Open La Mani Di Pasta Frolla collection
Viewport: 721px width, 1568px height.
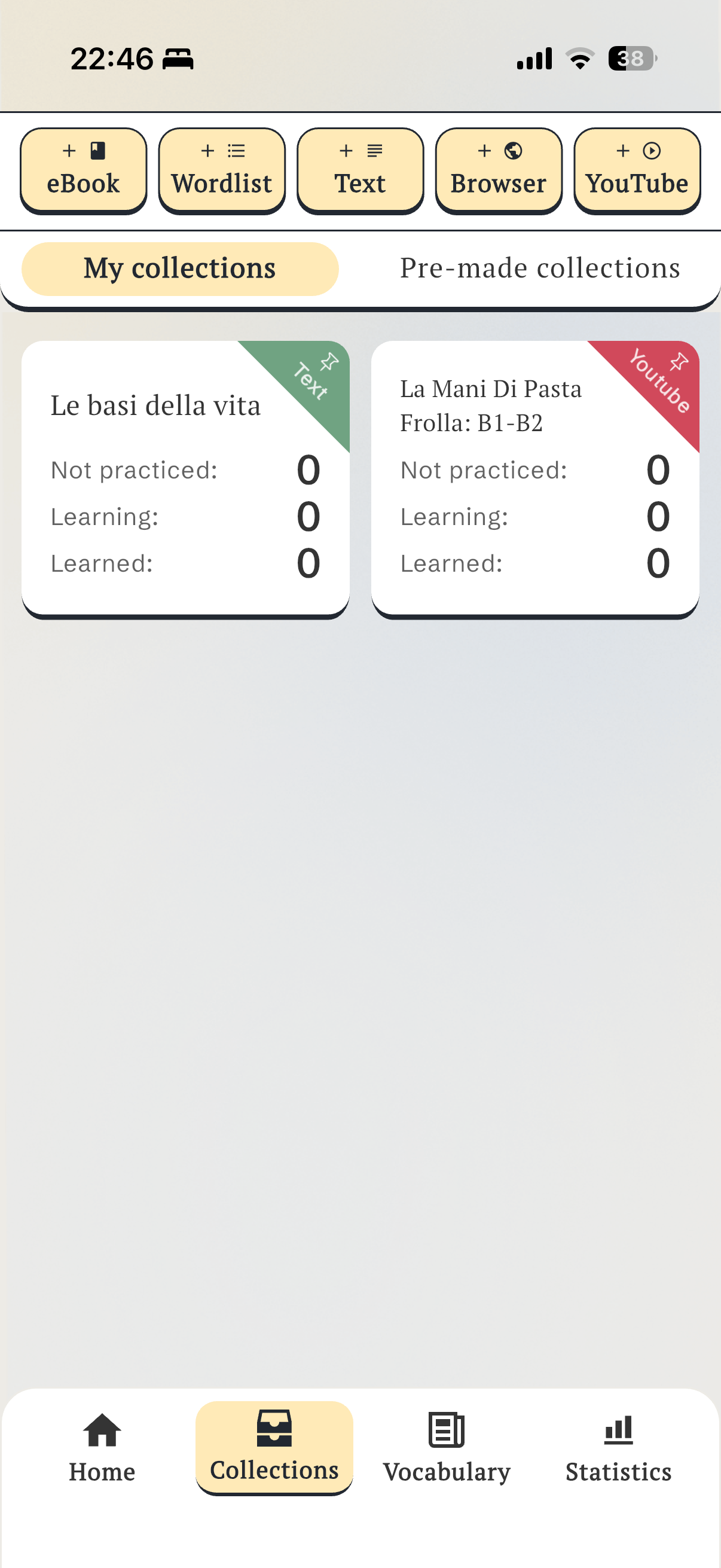click(x=535, y=479)
